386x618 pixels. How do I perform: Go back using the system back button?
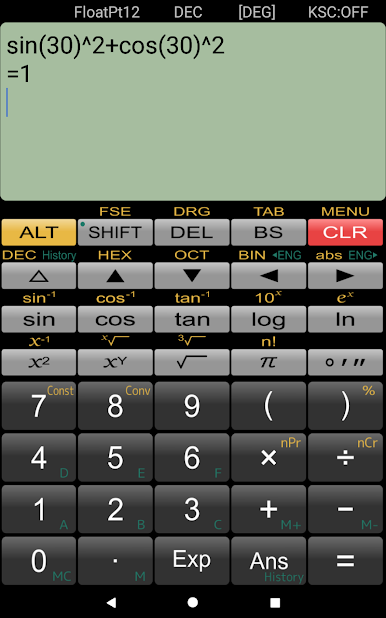pyautogui.click(x=112, y=602)
